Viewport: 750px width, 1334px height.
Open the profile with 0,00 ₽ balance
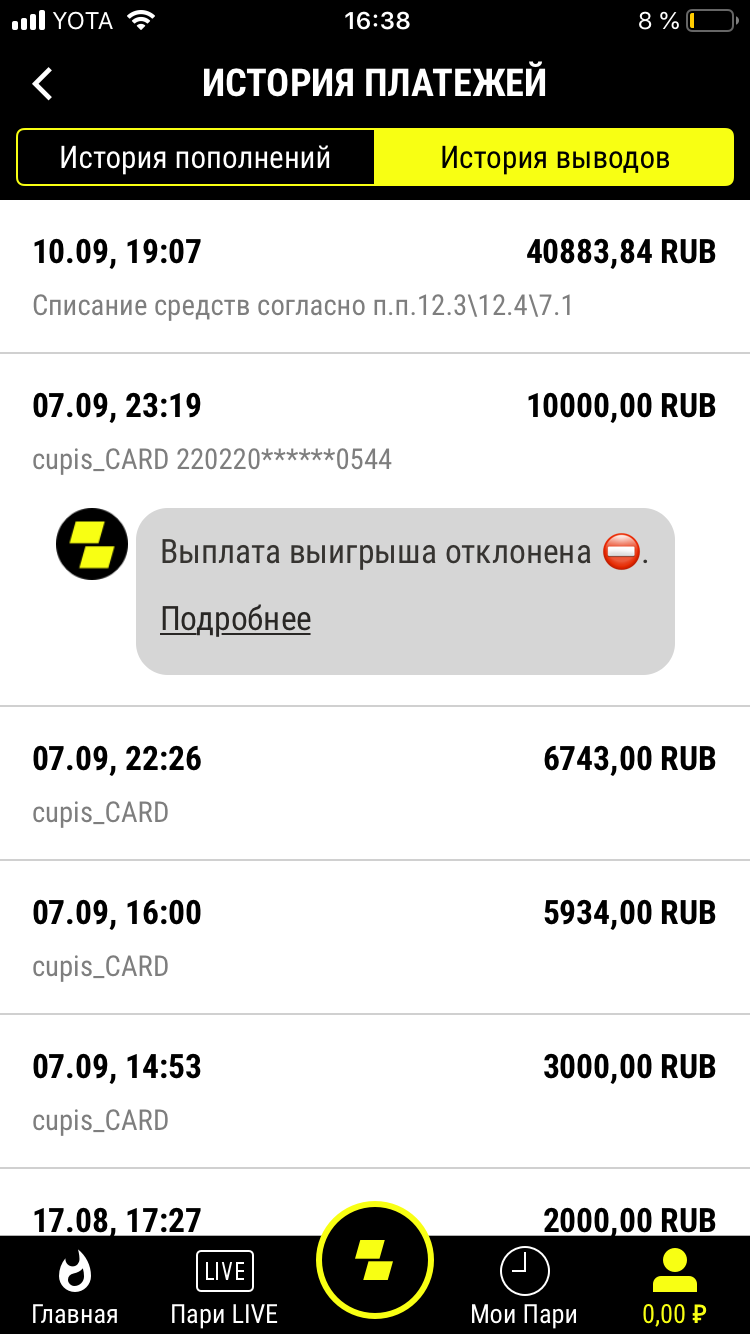tap(674, 1287)
